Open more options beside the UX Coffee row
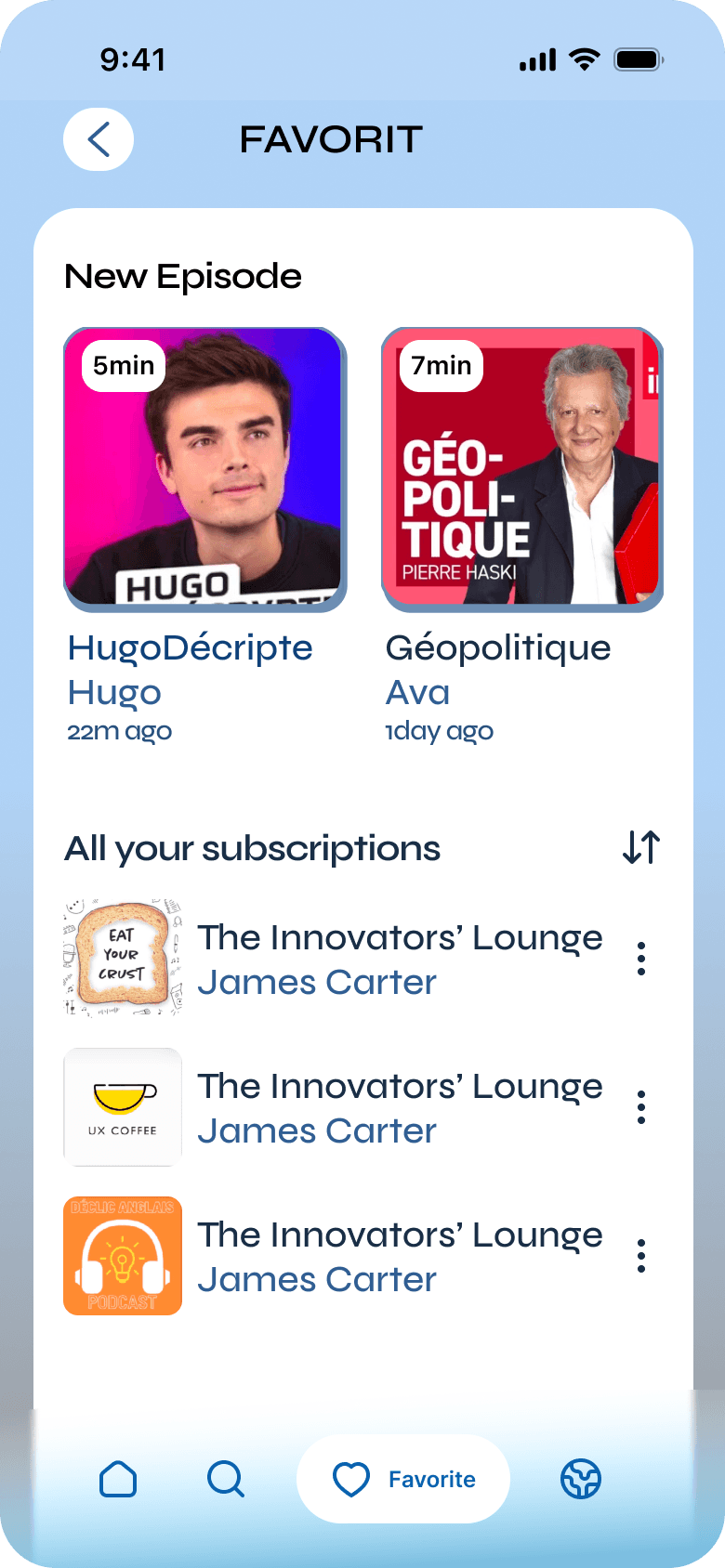The height and width of the screenshot is (1568, 725). pyautogui.click(x=641, y=1107)
